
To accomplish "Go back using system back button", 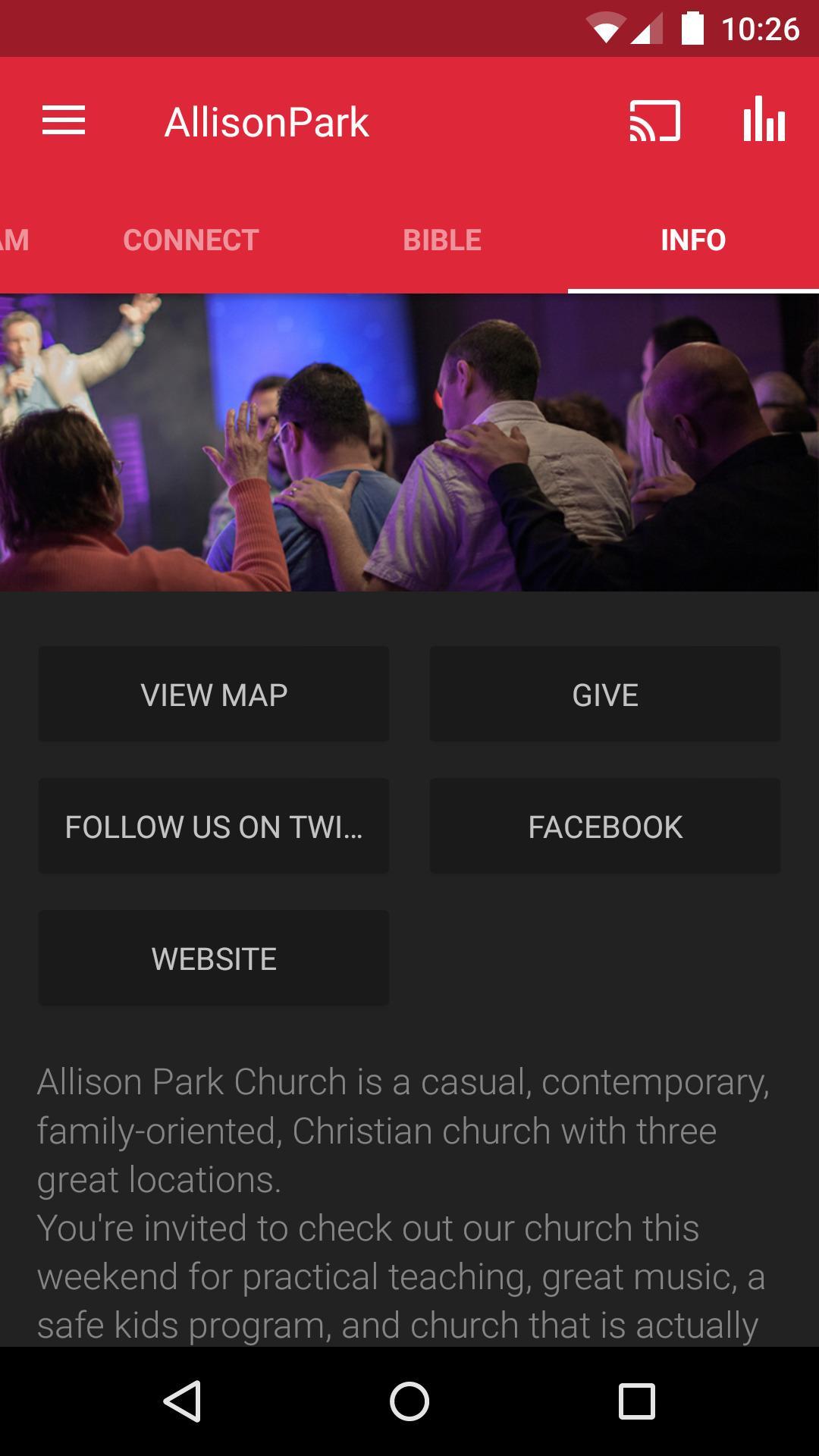I will point(182,1401).
